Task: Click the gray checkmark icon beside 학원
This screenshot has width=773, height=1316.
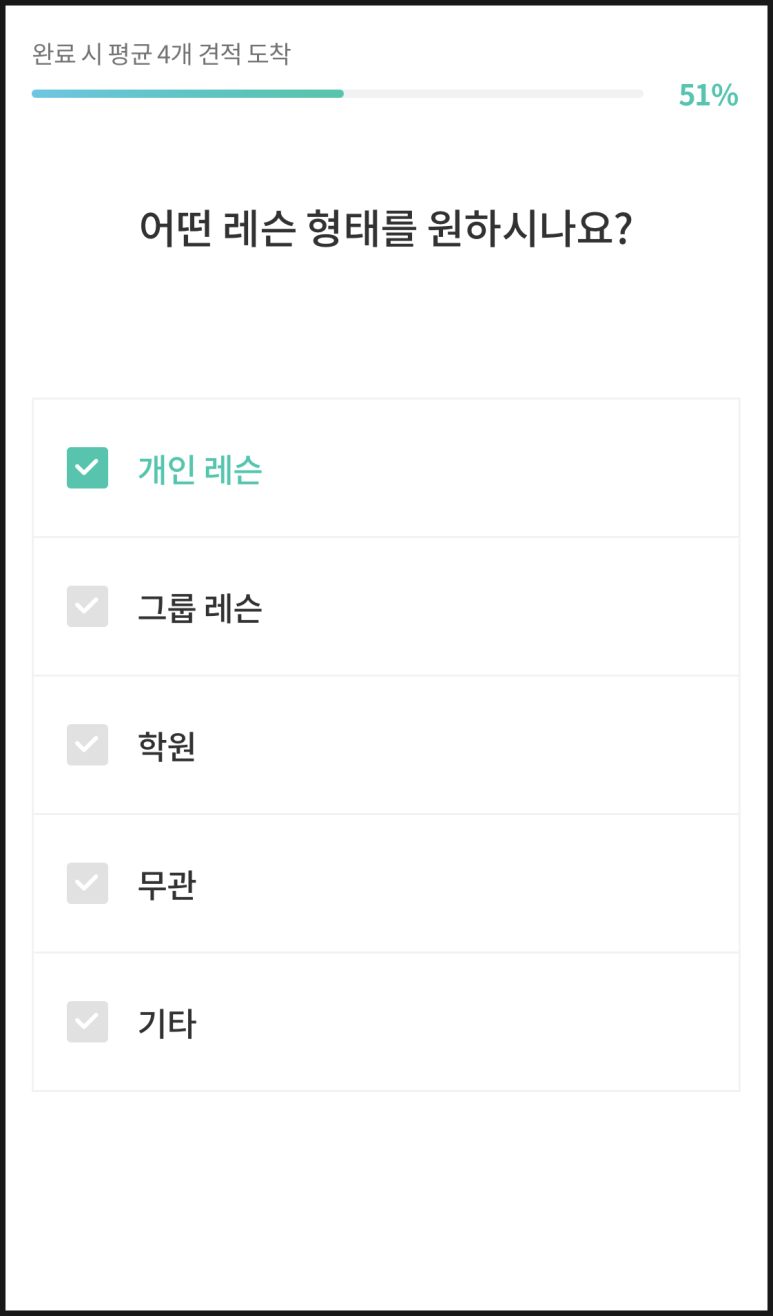Action: point(87,744)
